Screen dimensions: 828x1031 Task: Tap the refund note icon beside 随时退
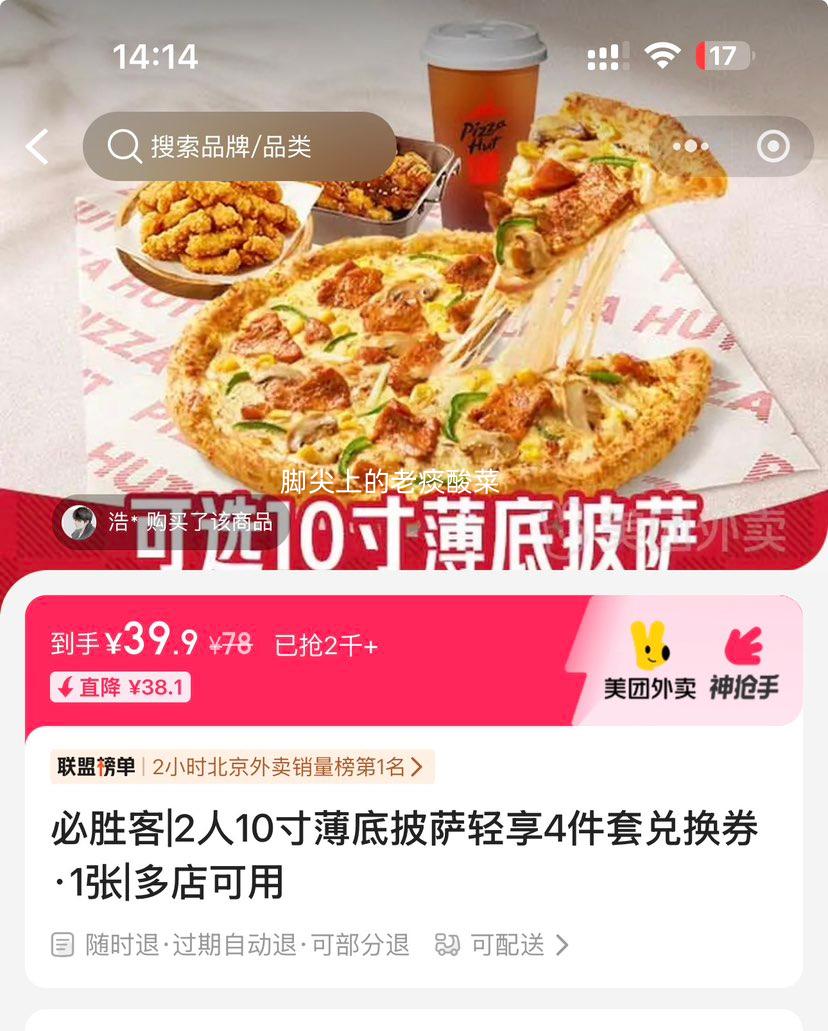coord(62,944)
